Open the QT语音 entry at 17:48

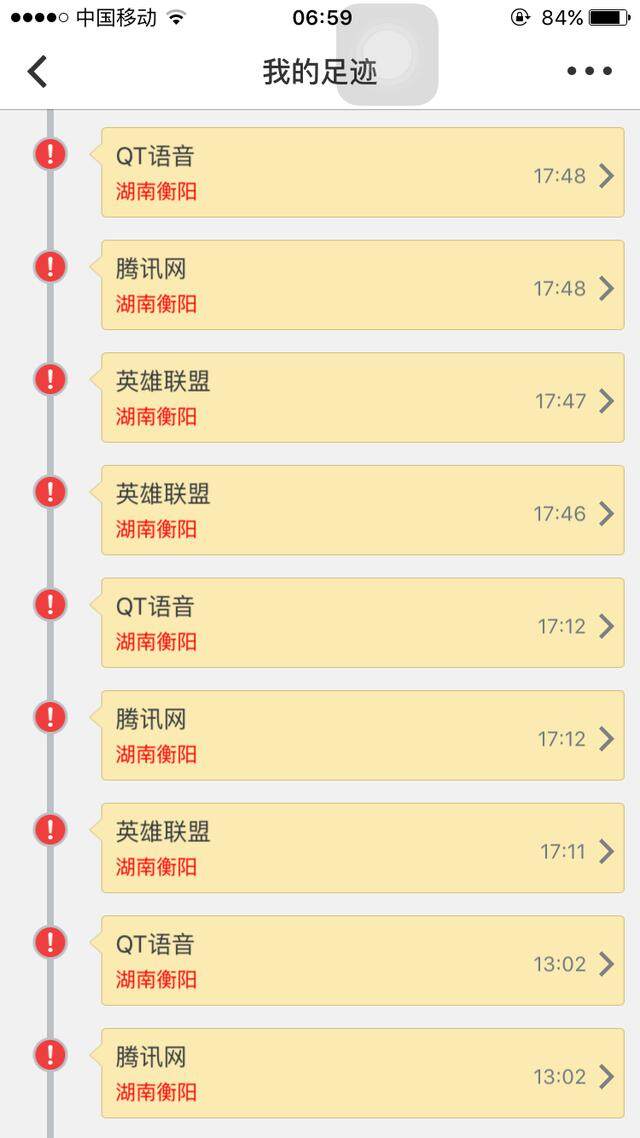(362, 172)
